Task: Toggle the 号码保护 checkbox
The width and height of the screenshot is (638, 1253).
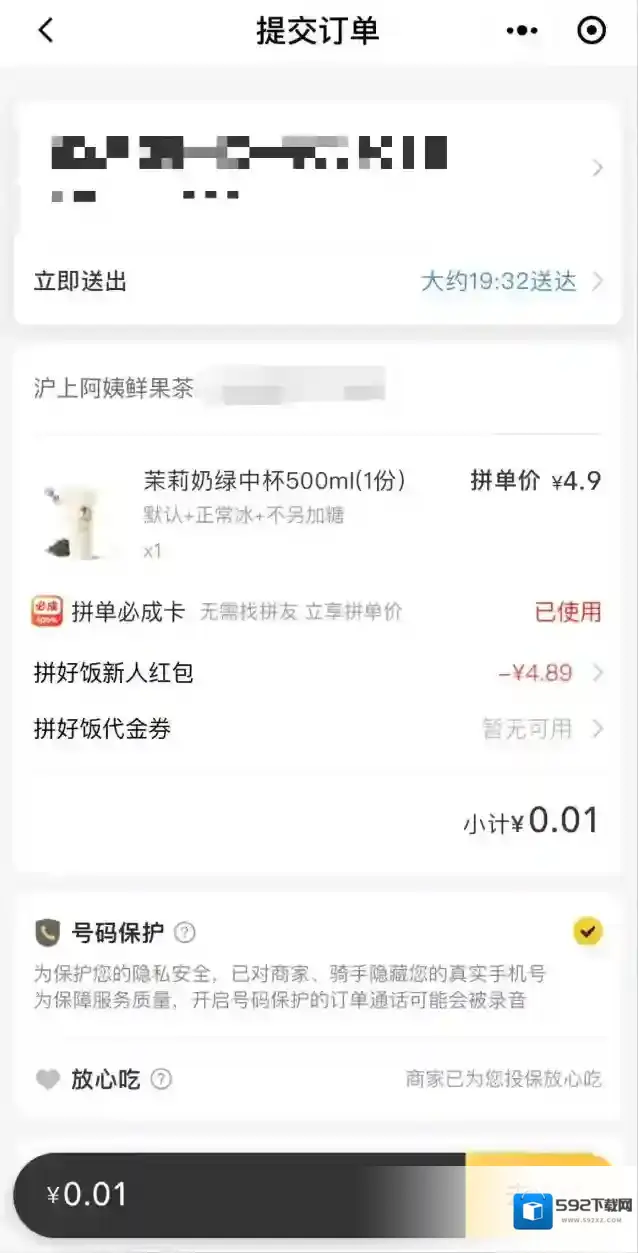Action: coord(588,933)
